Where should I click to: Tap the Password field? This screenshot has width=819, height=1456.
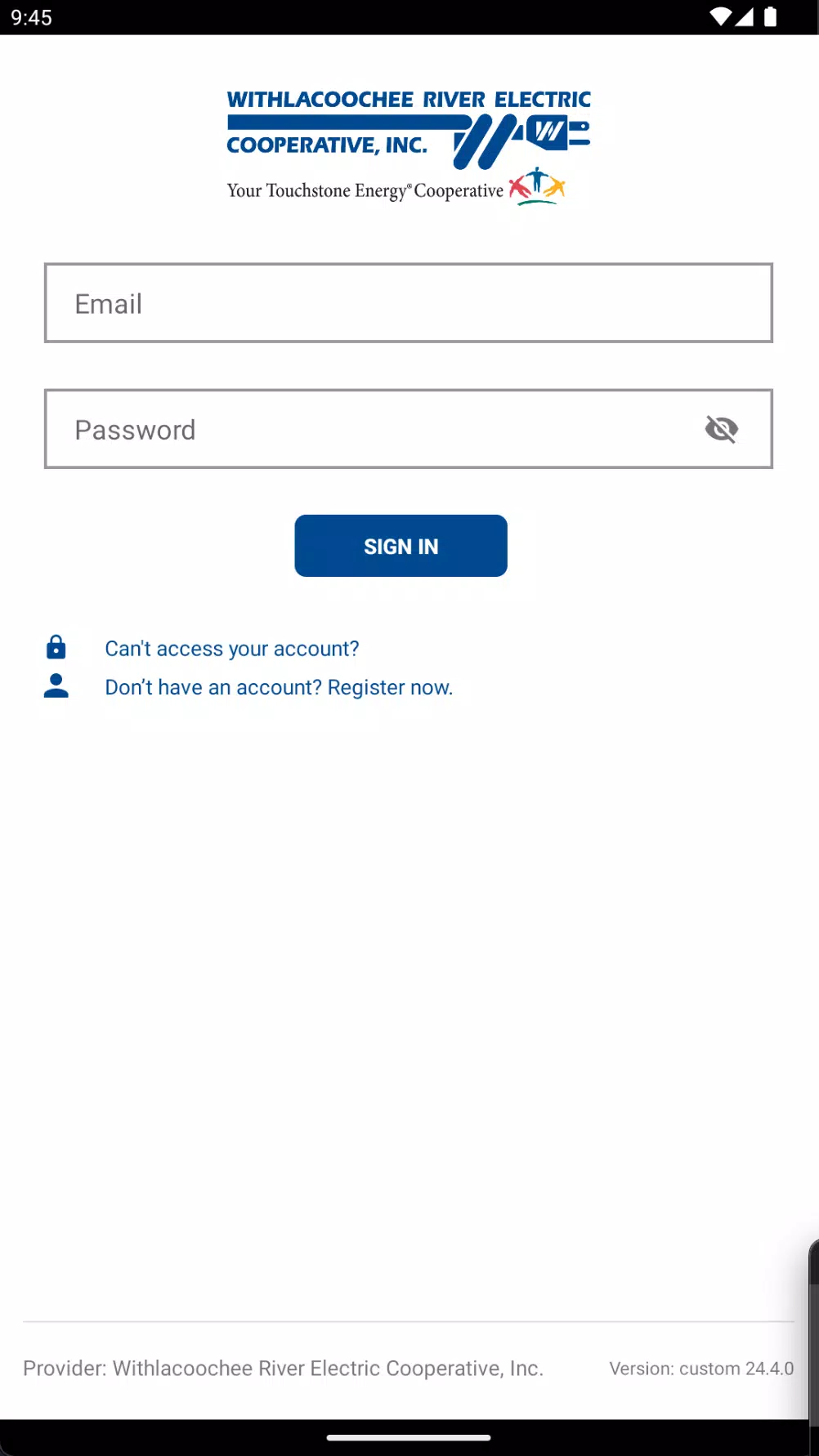tap(408, 429)
